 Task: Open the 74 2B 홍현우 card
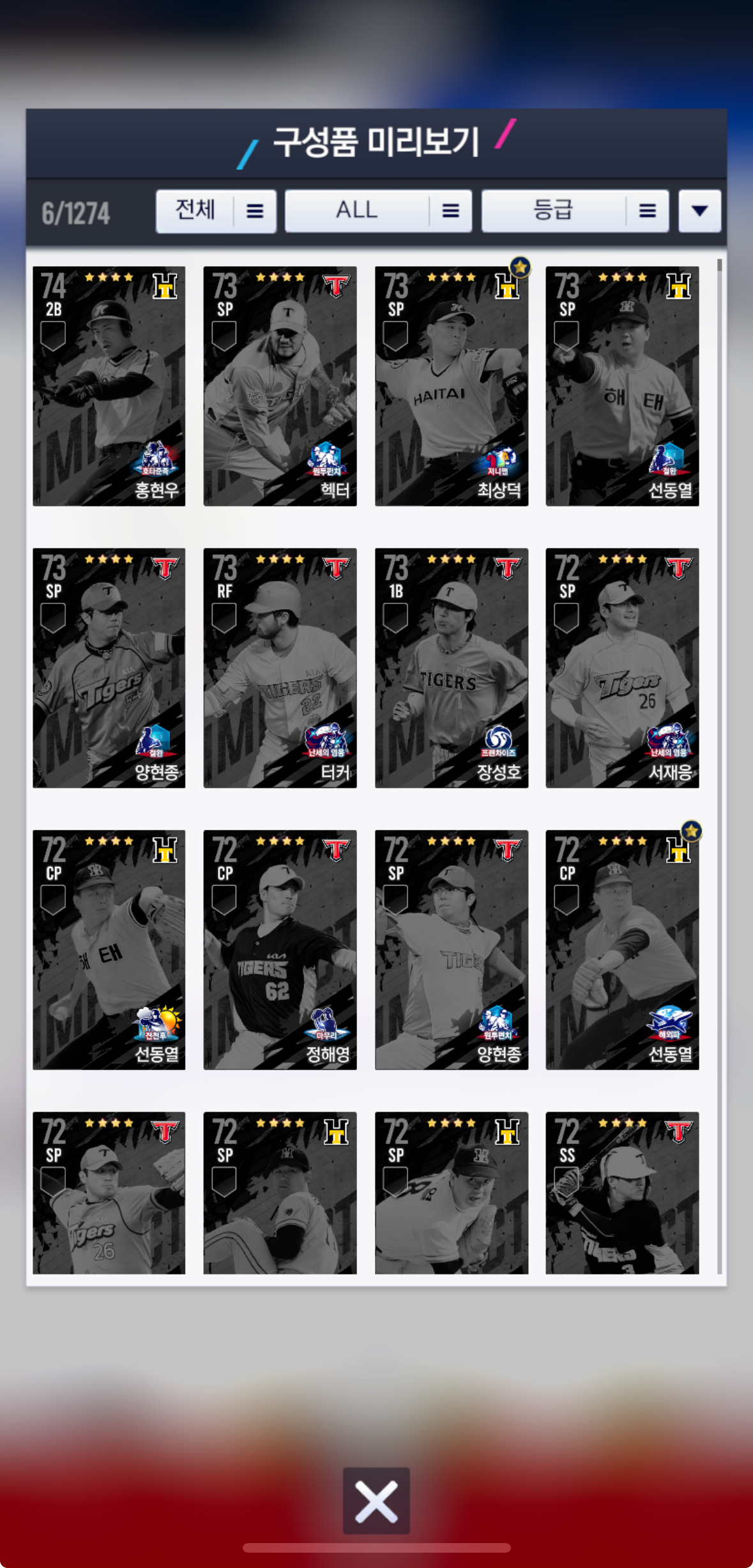[x=109, y=386]
